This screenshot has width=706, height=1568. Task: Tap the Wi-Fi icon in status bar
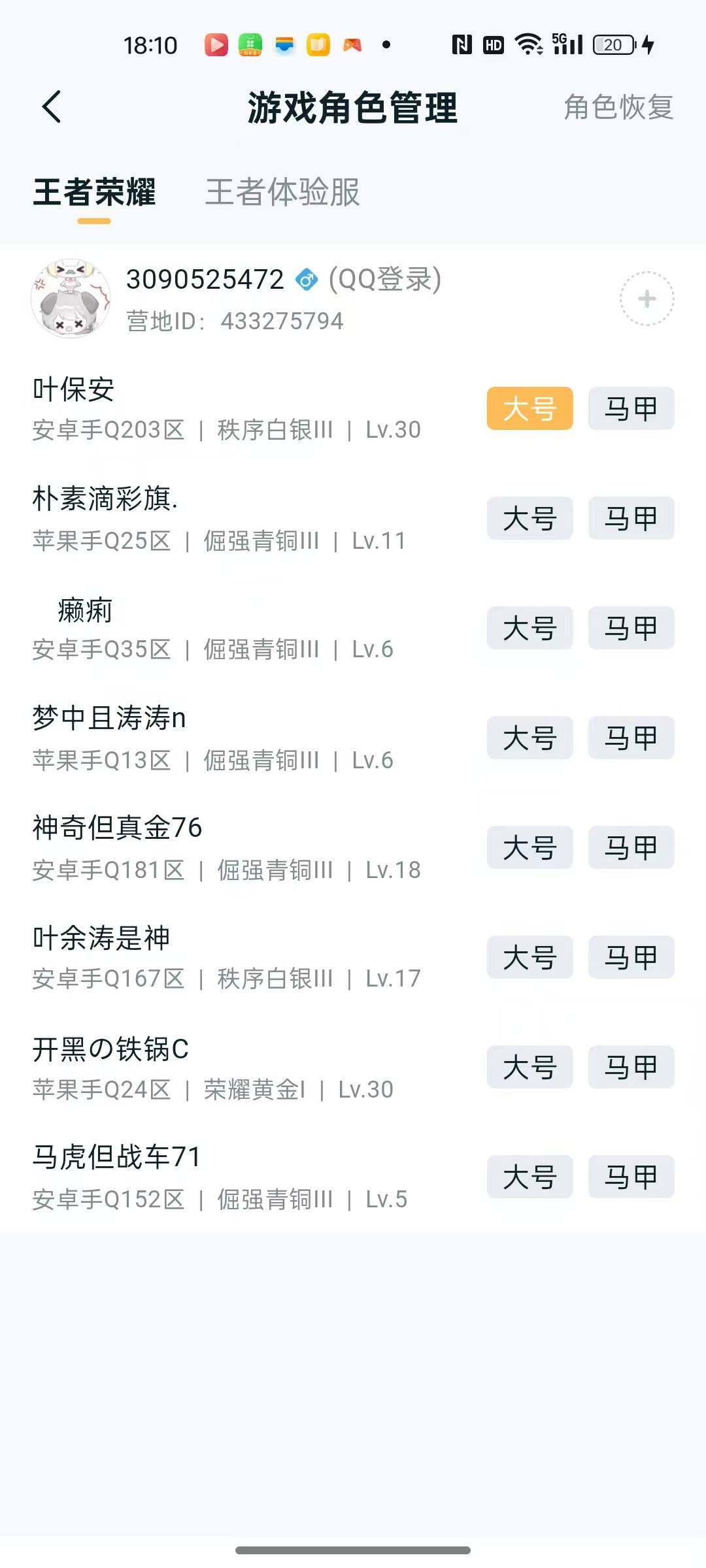pyautogui.click(x=527, y=44)
